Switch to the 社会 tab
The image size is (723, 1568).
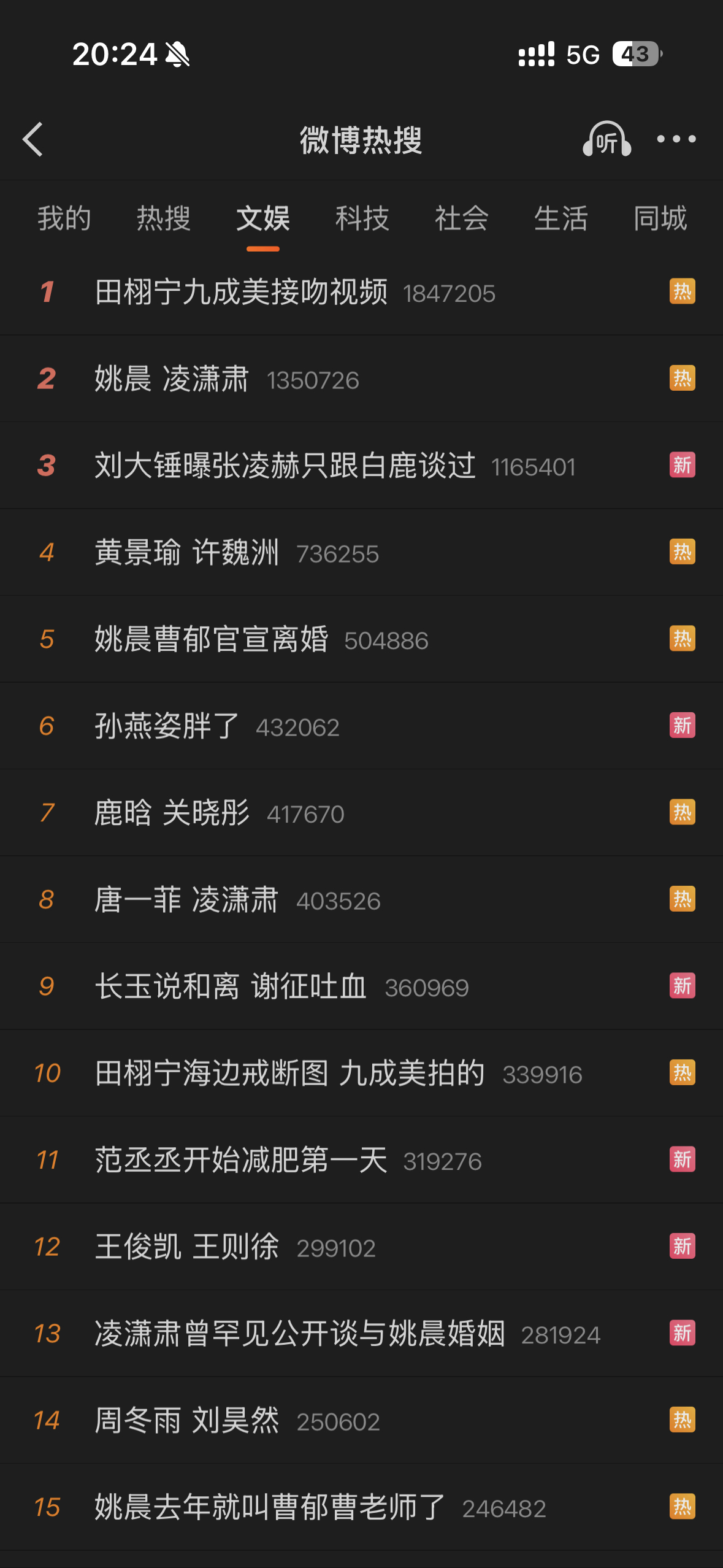462,219
